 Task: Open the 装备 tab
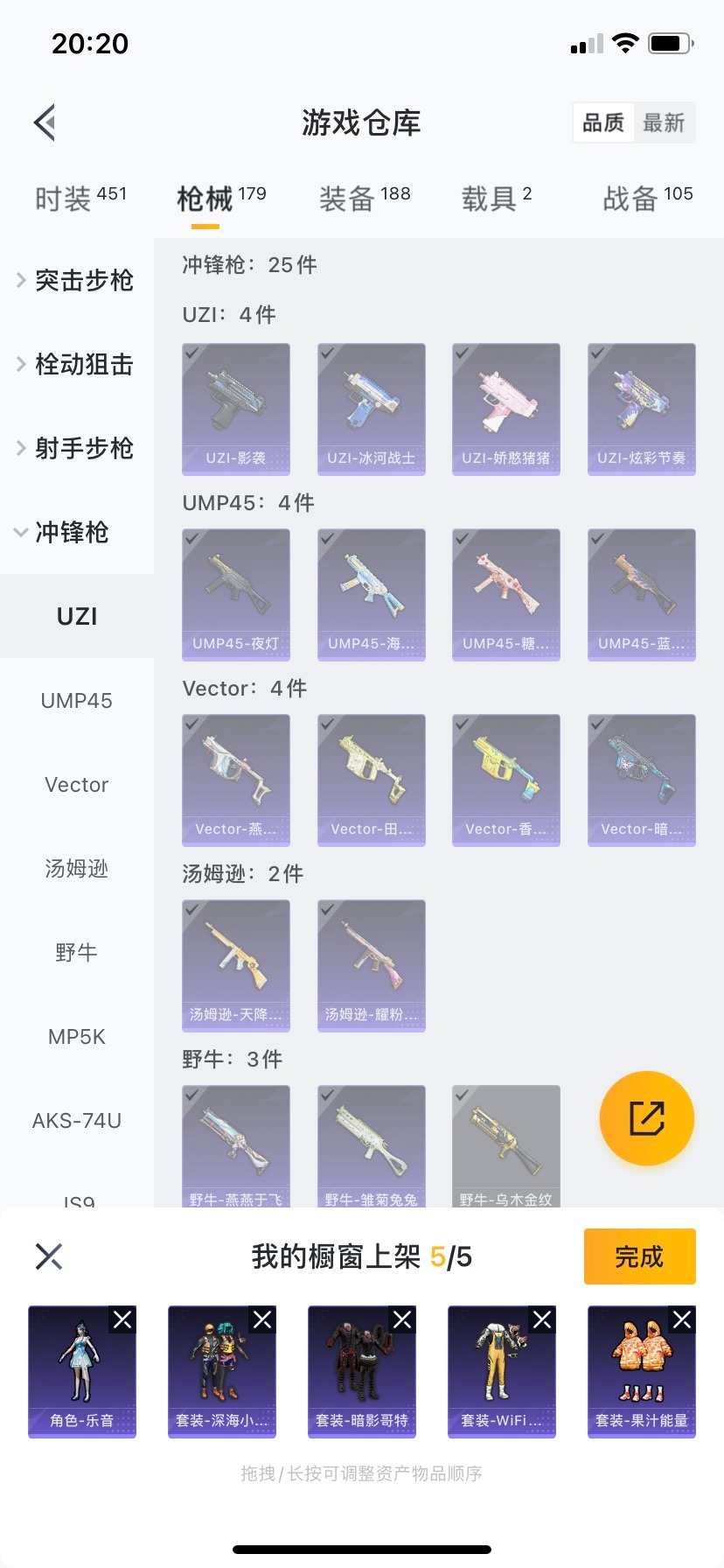(x=364, y=199)
